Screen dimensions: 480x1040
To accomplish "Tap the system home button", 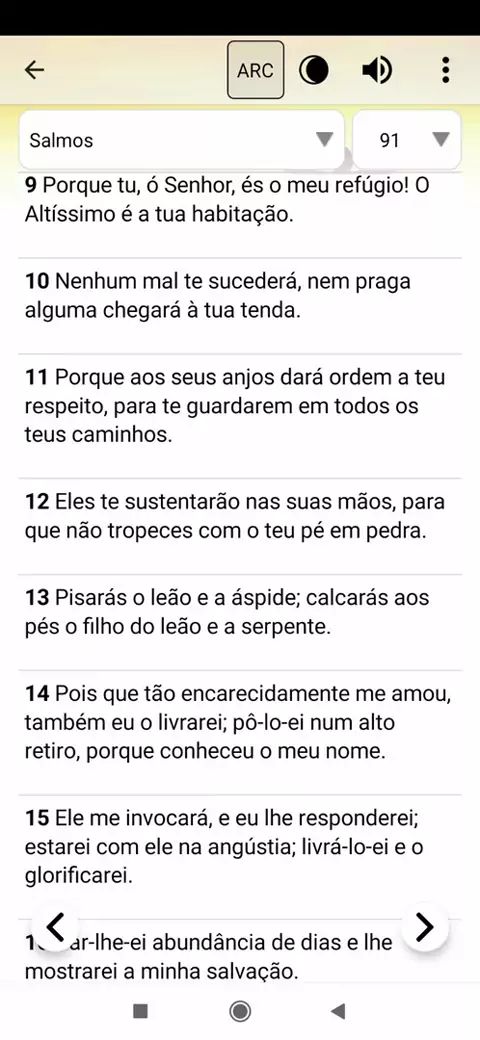I will point(239,1011).
